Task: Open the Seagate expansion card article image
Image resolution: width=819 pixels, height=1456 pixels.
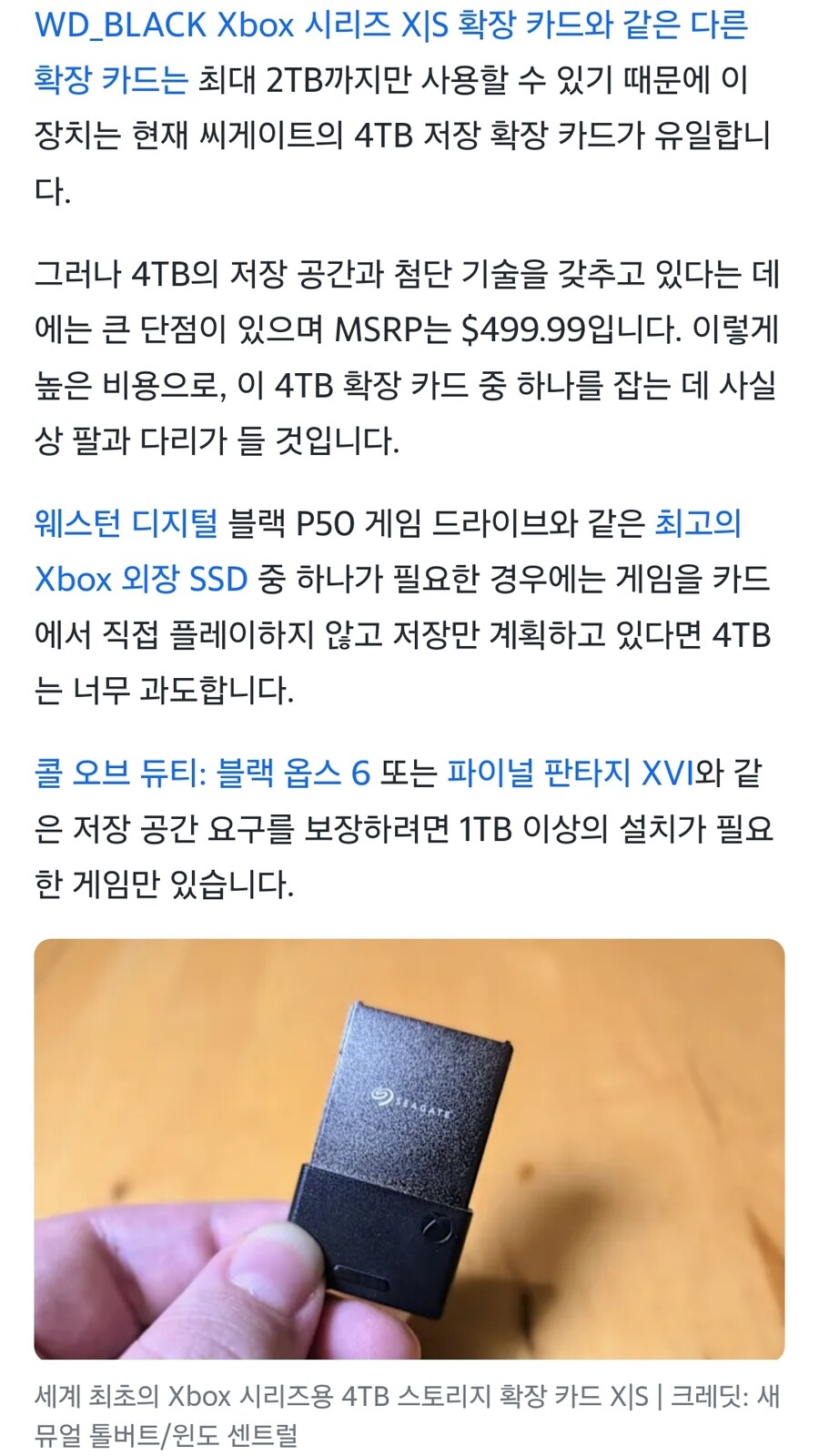Action: pyautogui.click(x=409, y=1149)
